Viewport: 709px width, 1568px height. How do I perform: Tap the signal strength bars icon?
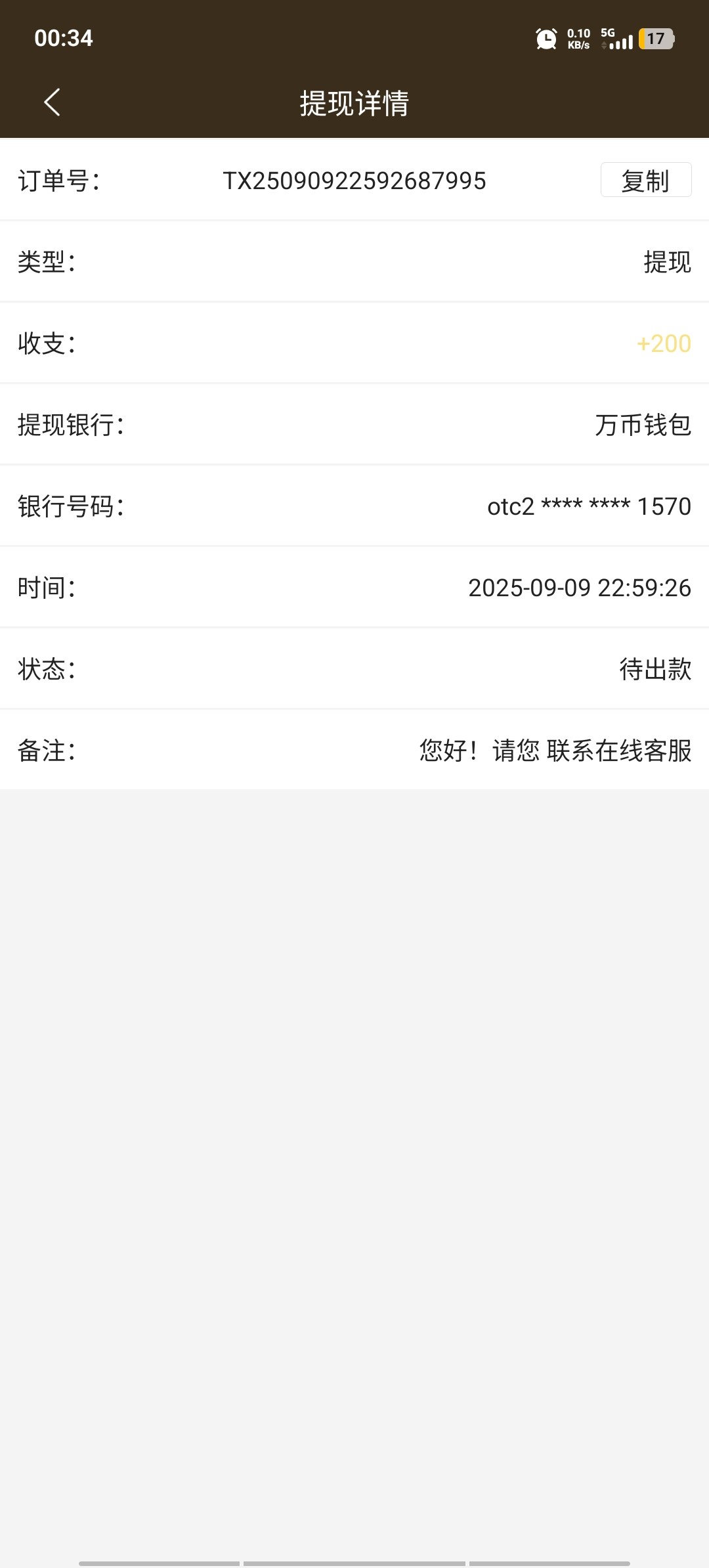pyautogui.click(x=621, y=41)
